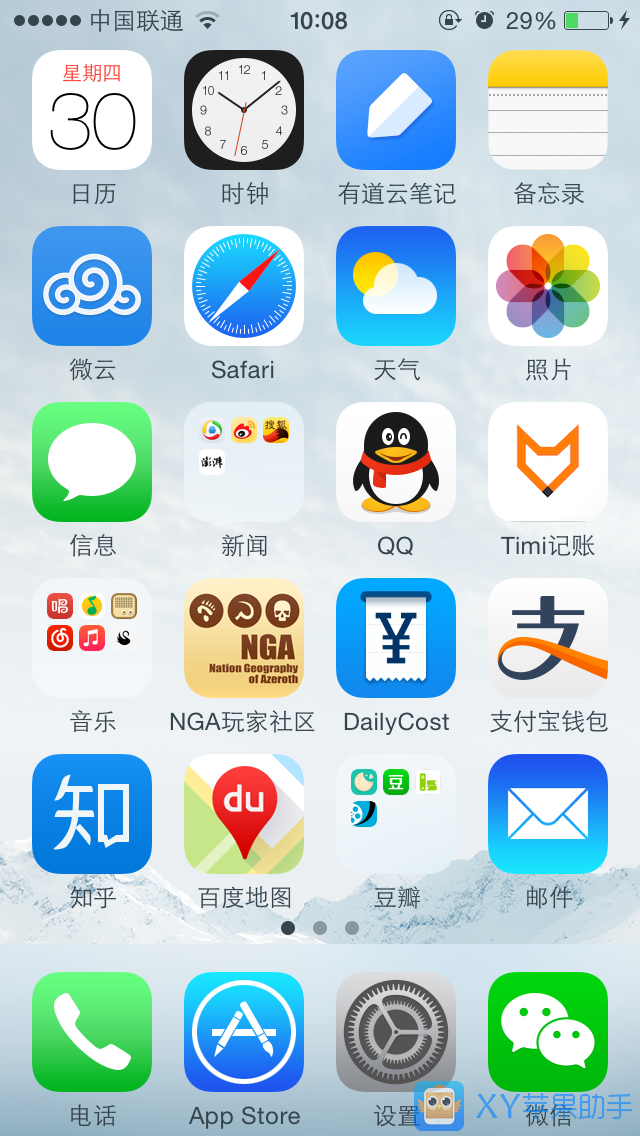Open the 照片 photos app

pyautogui.click(x=548, y=286)
